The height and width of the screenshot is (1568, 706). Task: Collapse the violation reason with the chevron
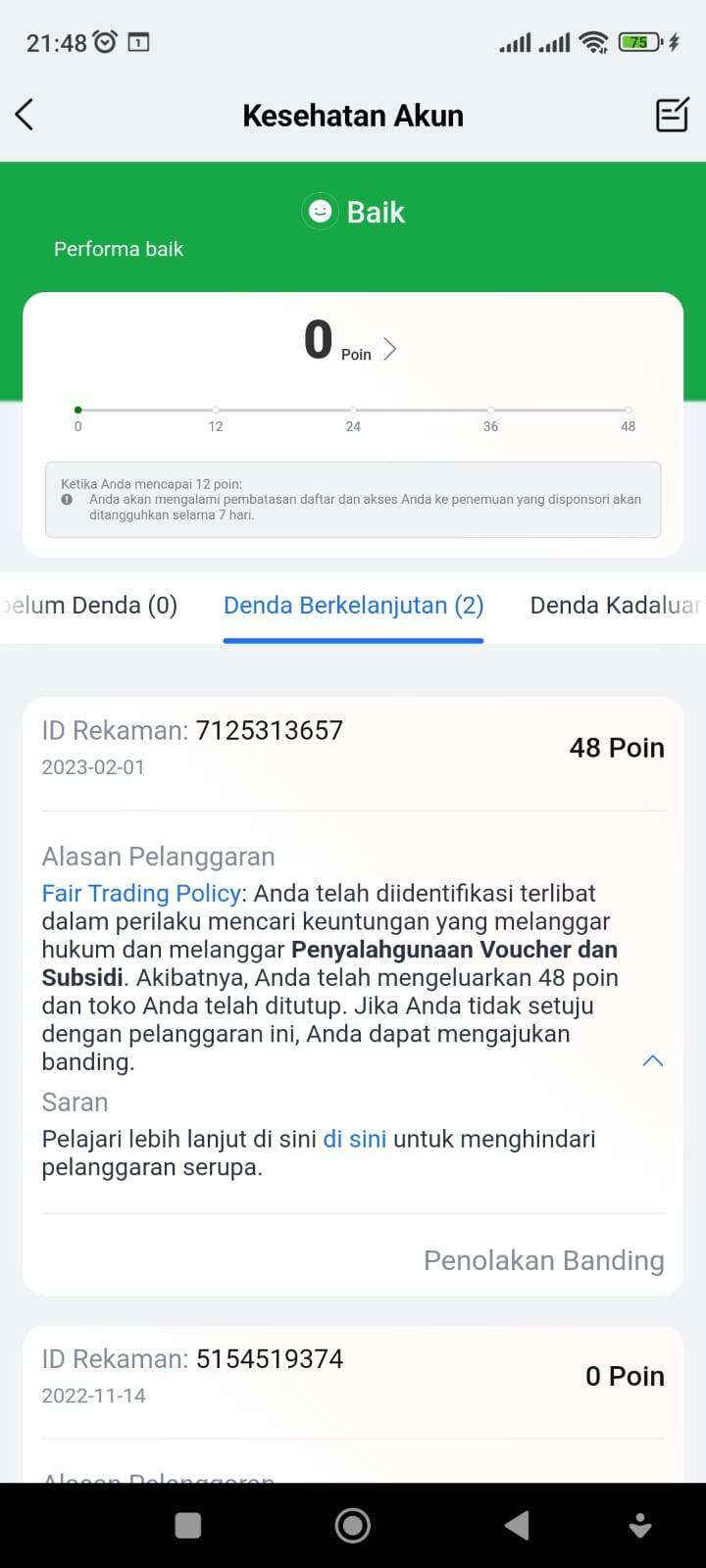pyautogui.click(x=652, y=1060)
